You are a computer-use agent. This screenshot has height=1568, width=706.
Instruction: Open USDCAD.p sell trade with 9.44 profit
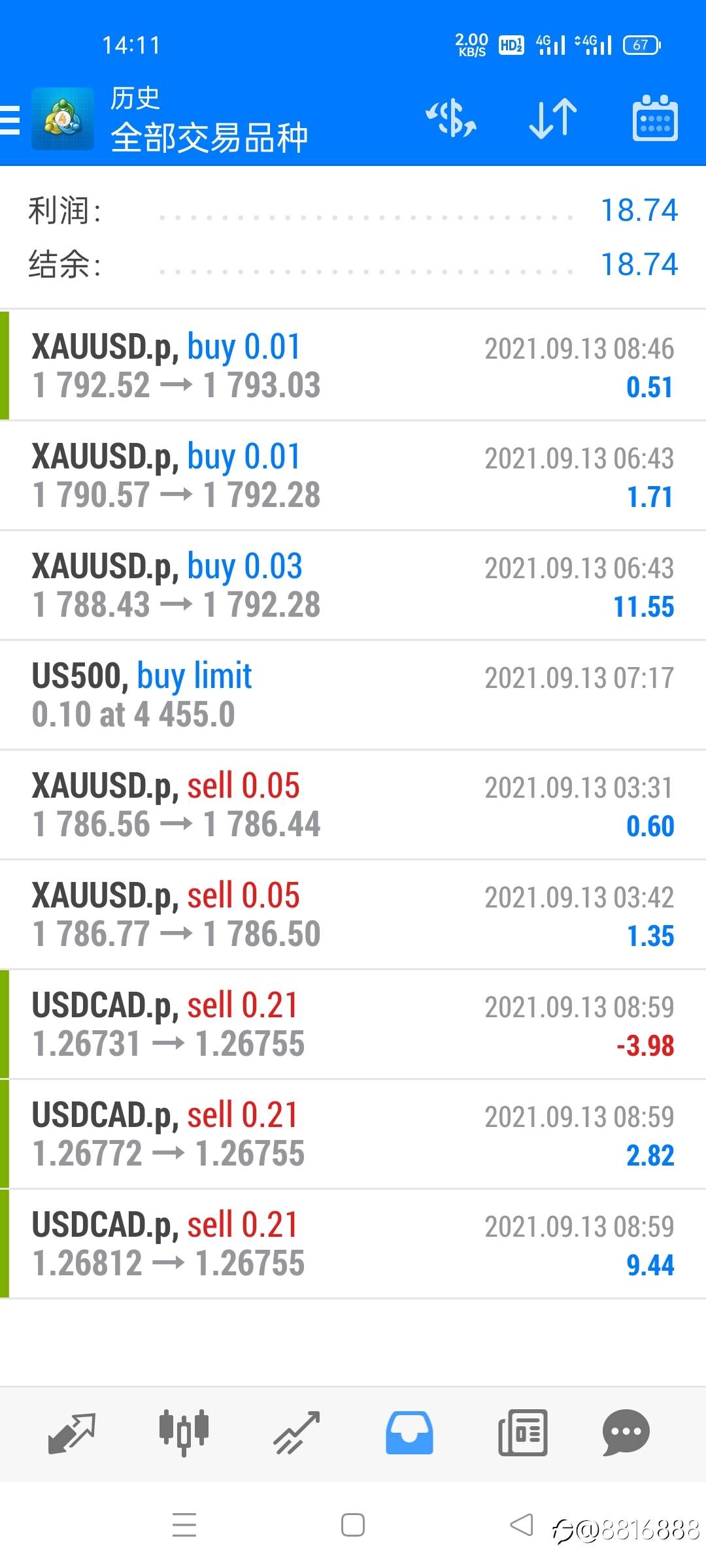[353, 1244]
